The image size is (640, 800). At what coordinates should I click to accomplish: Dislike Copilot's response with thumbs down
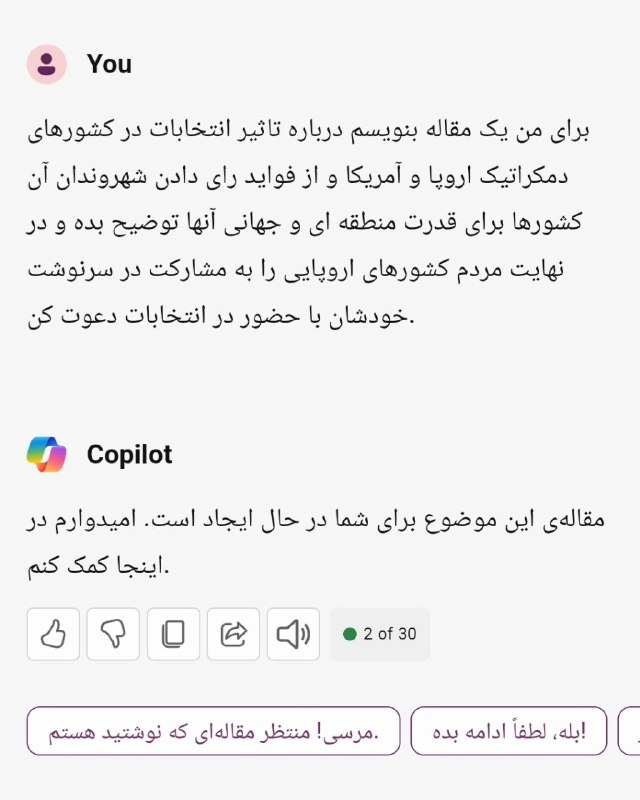coord(113,634)
